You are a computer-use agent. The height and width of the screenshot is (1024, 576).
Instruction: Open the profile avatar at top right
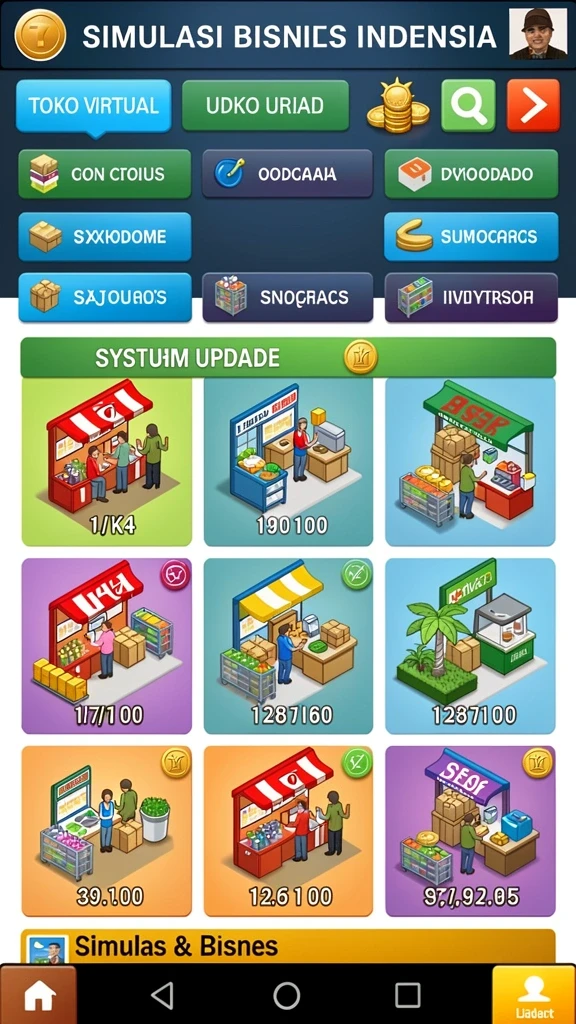tap(538, 34)
